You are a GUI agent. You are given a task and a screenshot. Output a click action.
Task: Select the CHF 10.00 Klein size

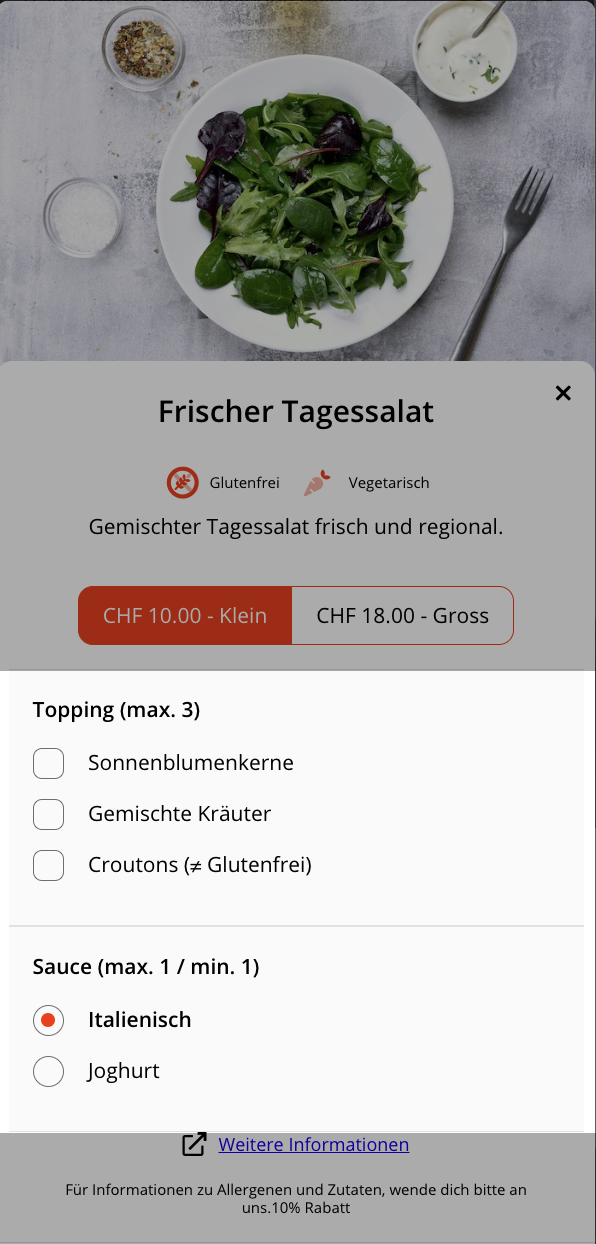[x=185, y=615]
